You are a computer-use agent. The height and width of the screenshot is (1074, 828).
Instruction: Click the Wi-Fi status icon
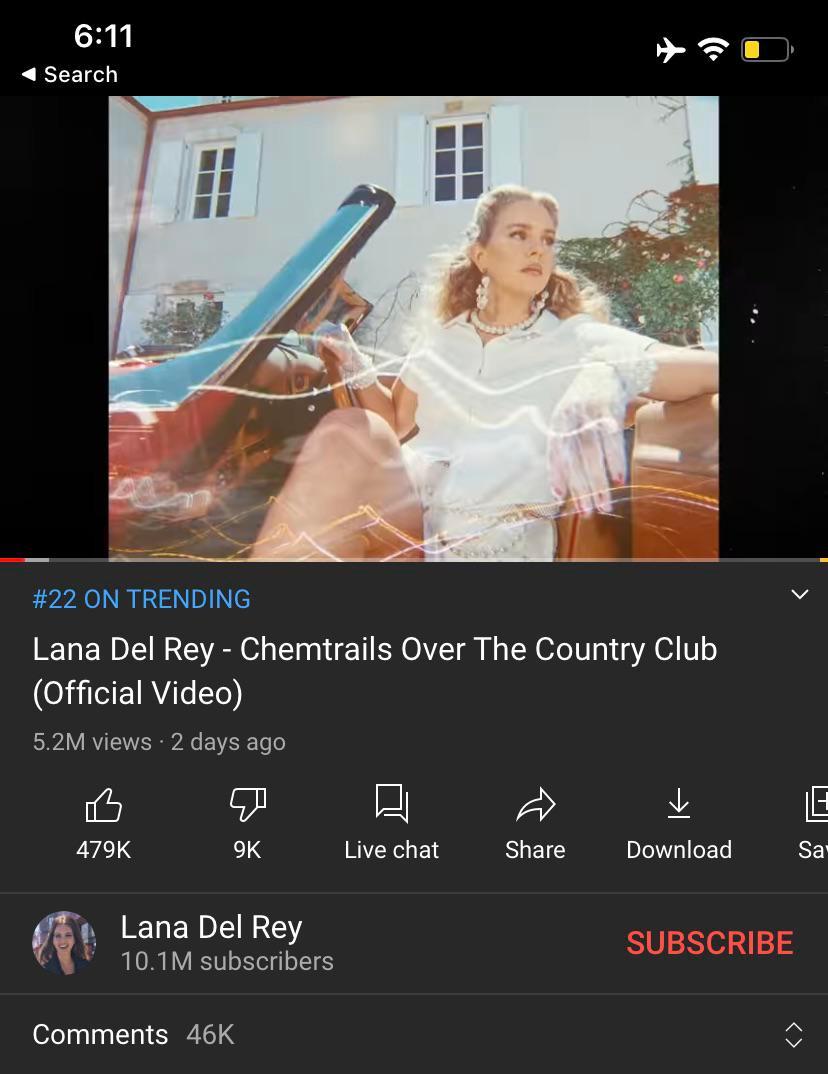click(712, 48)
